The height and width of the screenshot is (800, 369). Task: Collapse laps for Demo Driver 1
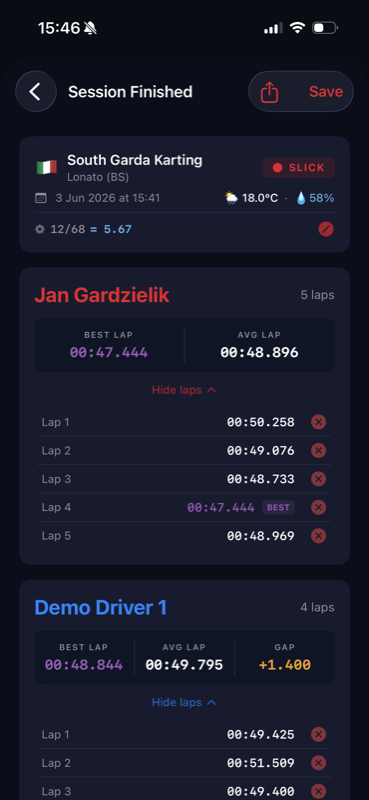[184, 703]
